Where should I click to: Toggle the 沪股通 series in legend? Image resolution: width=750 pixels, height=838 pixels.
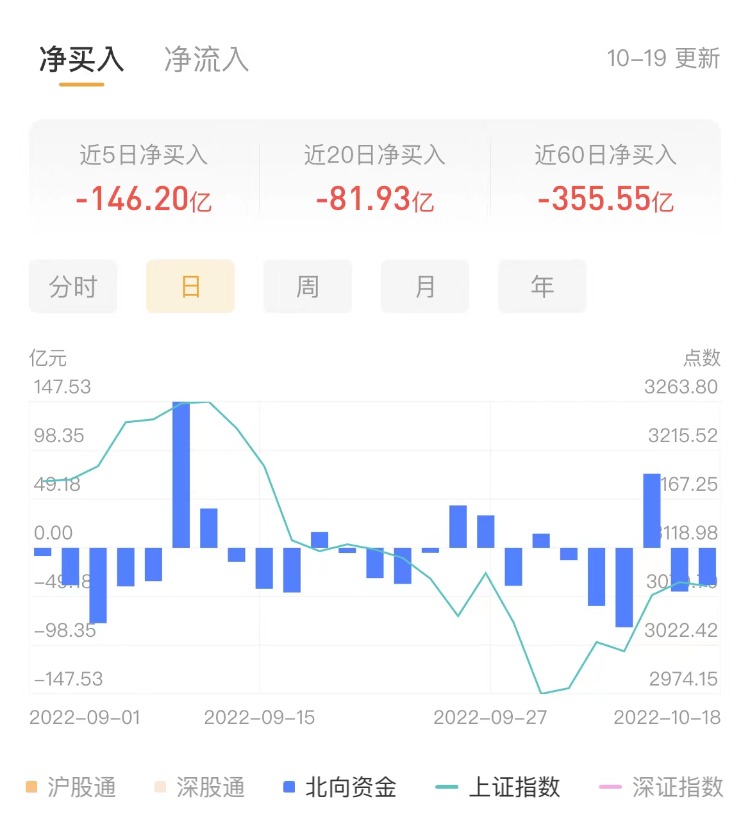point(70,787)
